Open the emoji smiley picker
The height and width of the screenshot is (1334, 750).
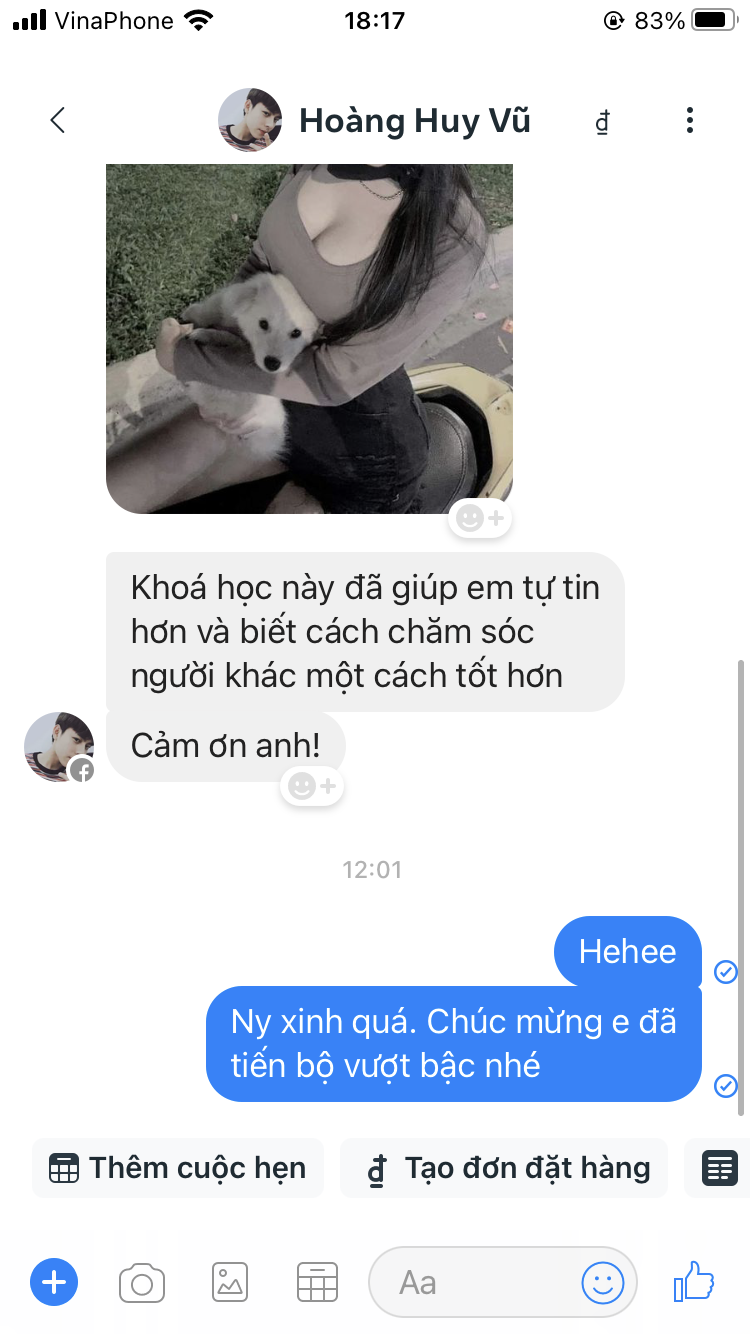point(603,1282)
